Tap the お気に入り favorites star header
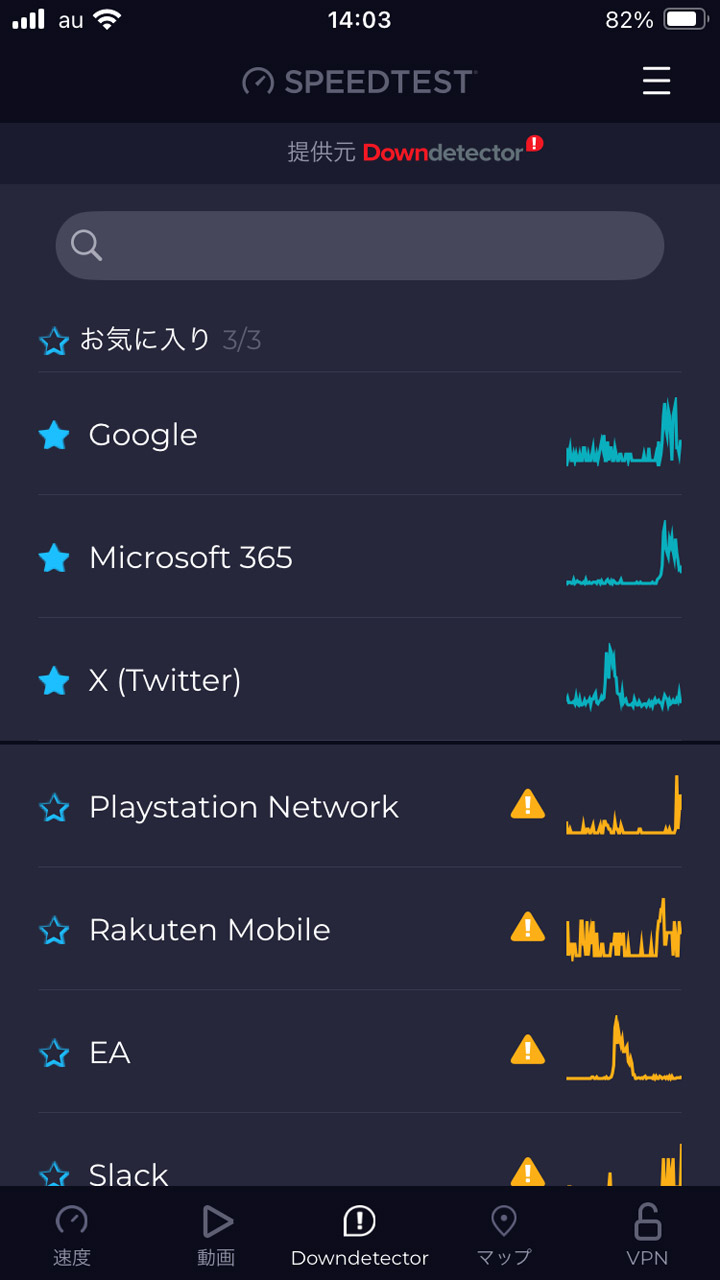The width and height of the screenshot is (720, 1280). click(54, 340)
